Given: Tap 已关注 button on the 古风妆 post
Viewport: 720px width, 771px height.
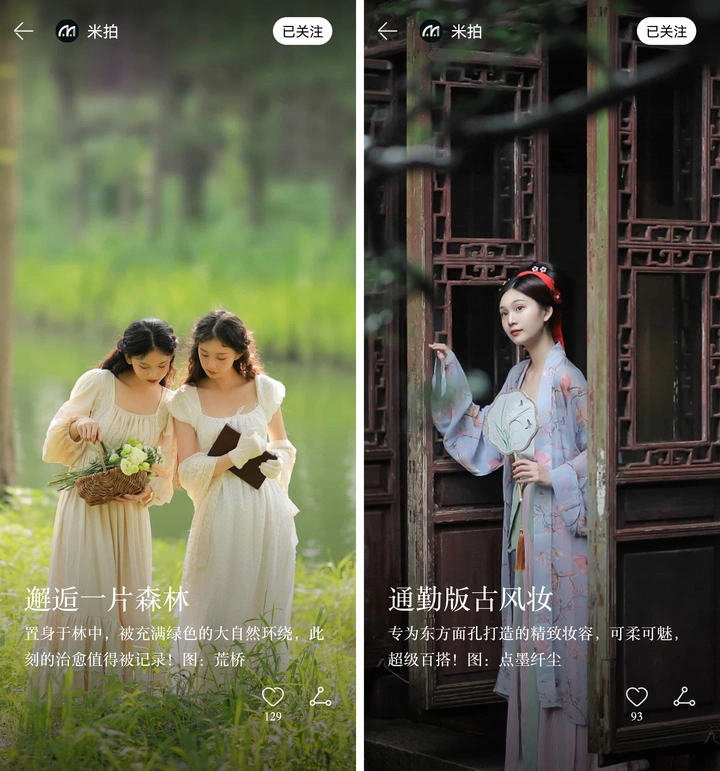Looking at the screenshot, I should (x=666, y=31).
